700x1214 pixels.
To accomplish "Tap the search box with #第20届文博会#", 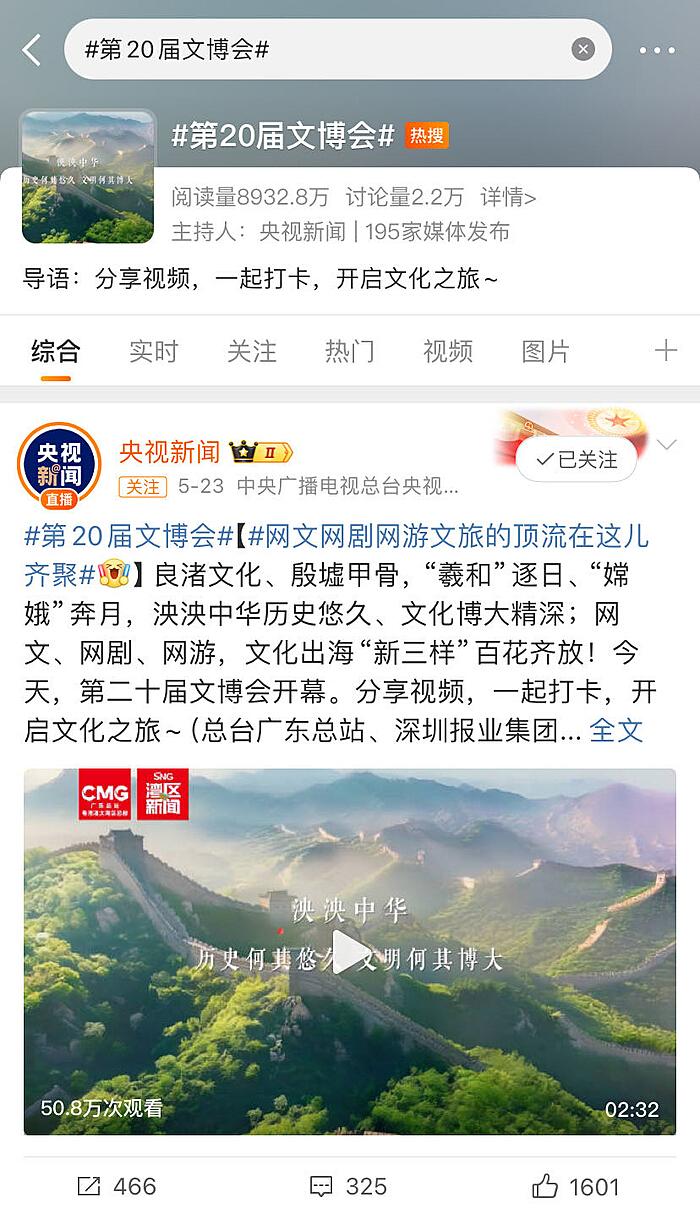I will (320, 50).
